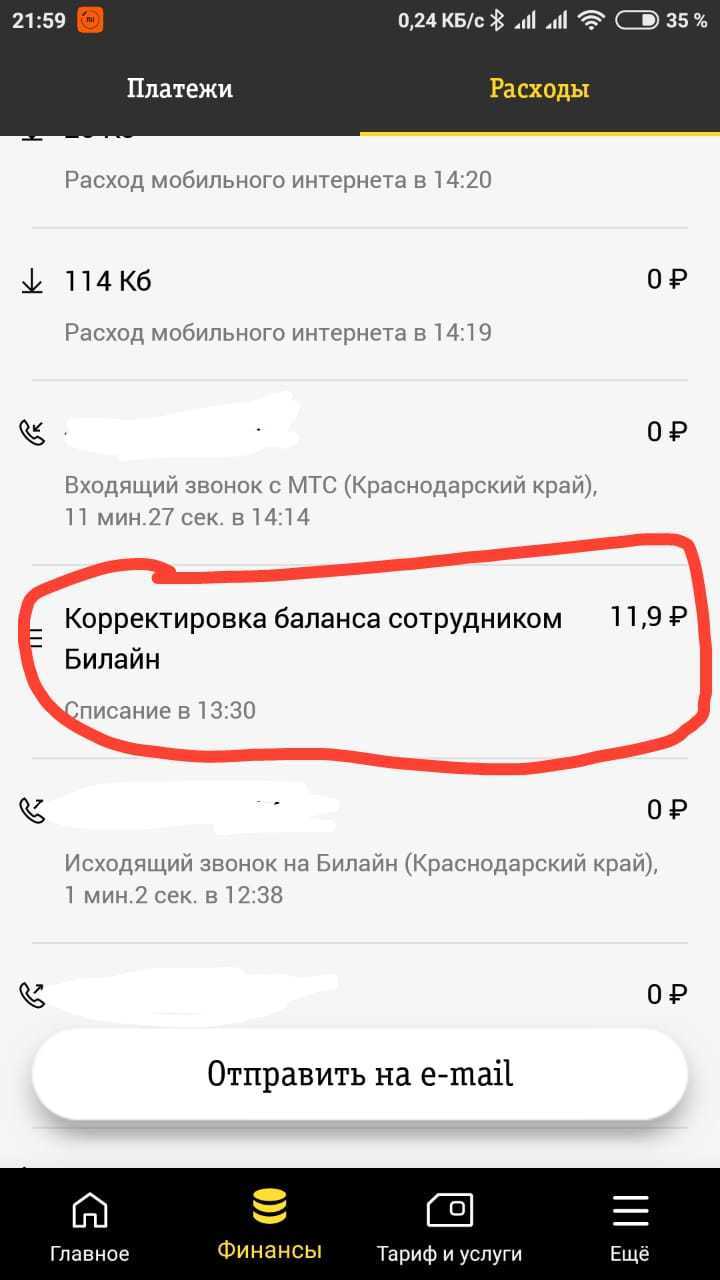Go to Тариф и услуги
Screen dimensions: 720x1280
[x=449, y=1226]
